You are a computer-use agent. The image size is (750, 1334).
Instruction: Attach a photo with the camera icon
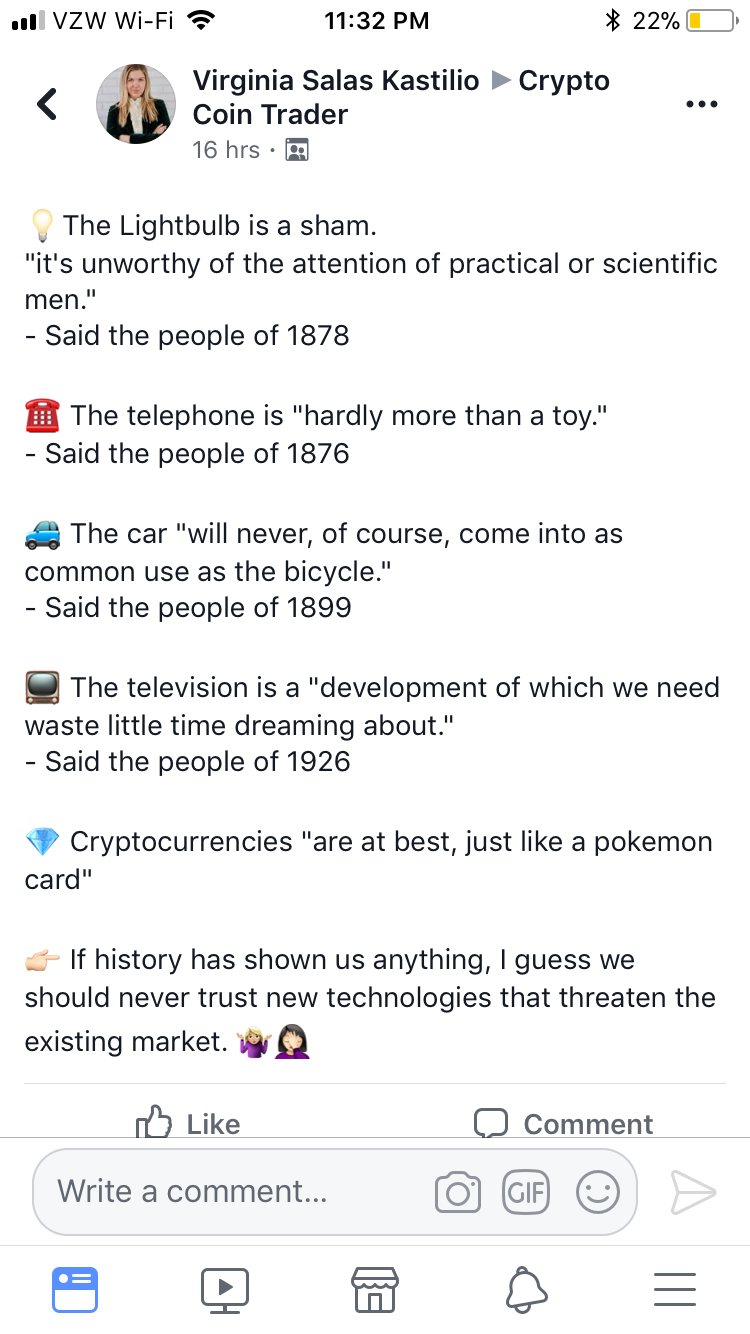457,1192
